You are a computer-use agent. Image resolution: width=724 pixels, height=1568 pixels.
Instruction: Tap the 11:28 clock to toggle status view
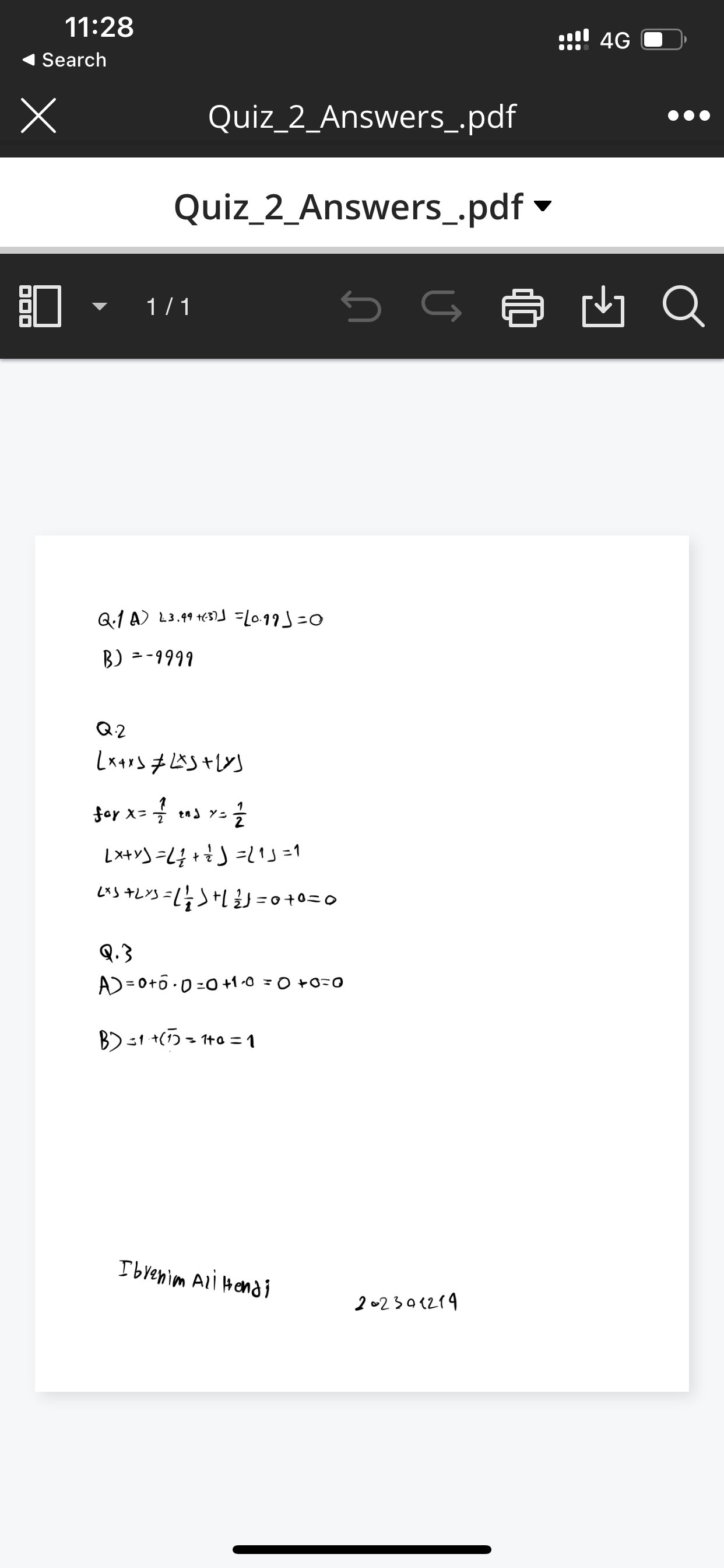tap(99, 27)
